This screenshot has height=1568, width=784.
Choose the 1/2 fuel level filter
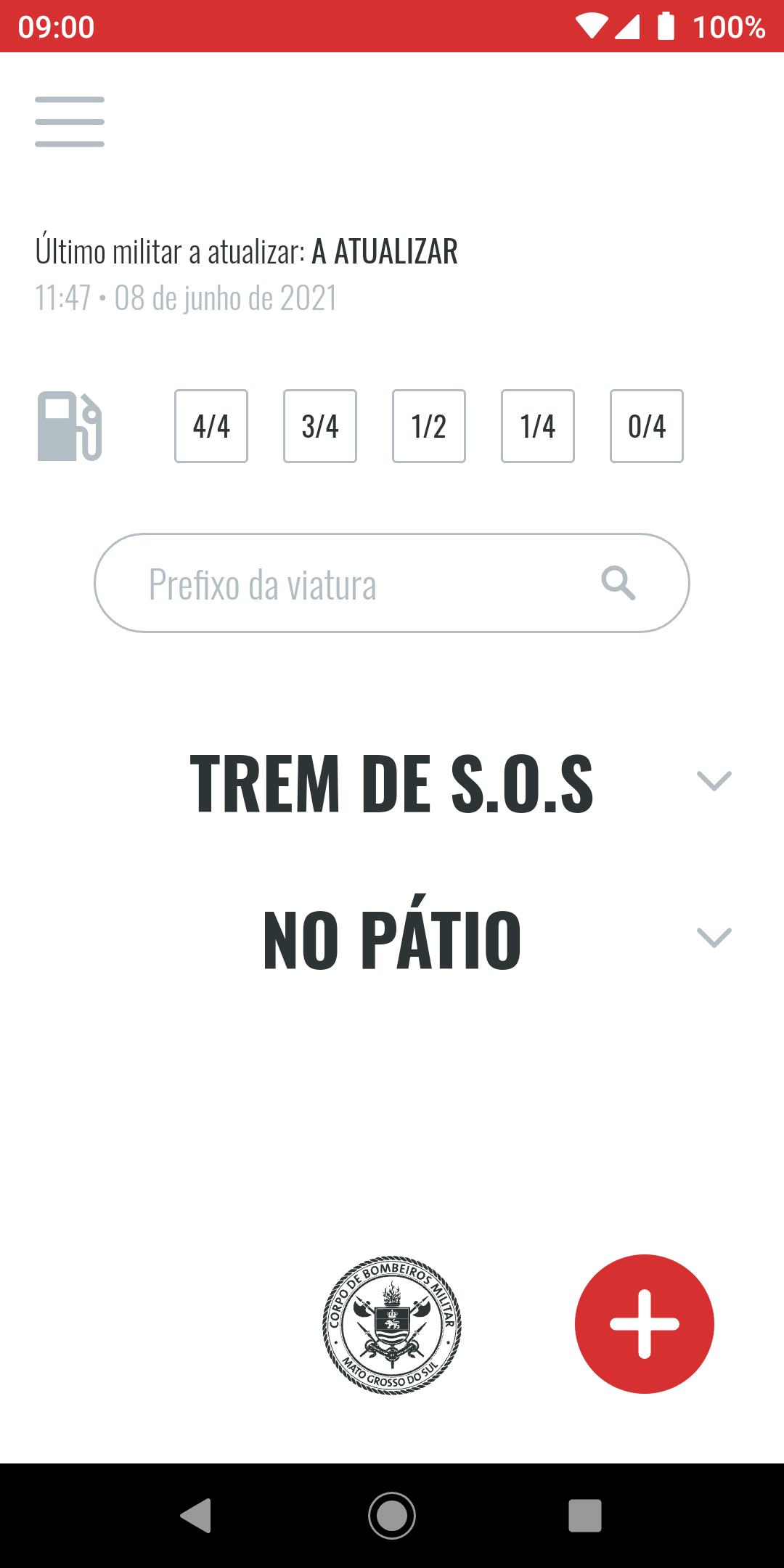pos(429,426)
